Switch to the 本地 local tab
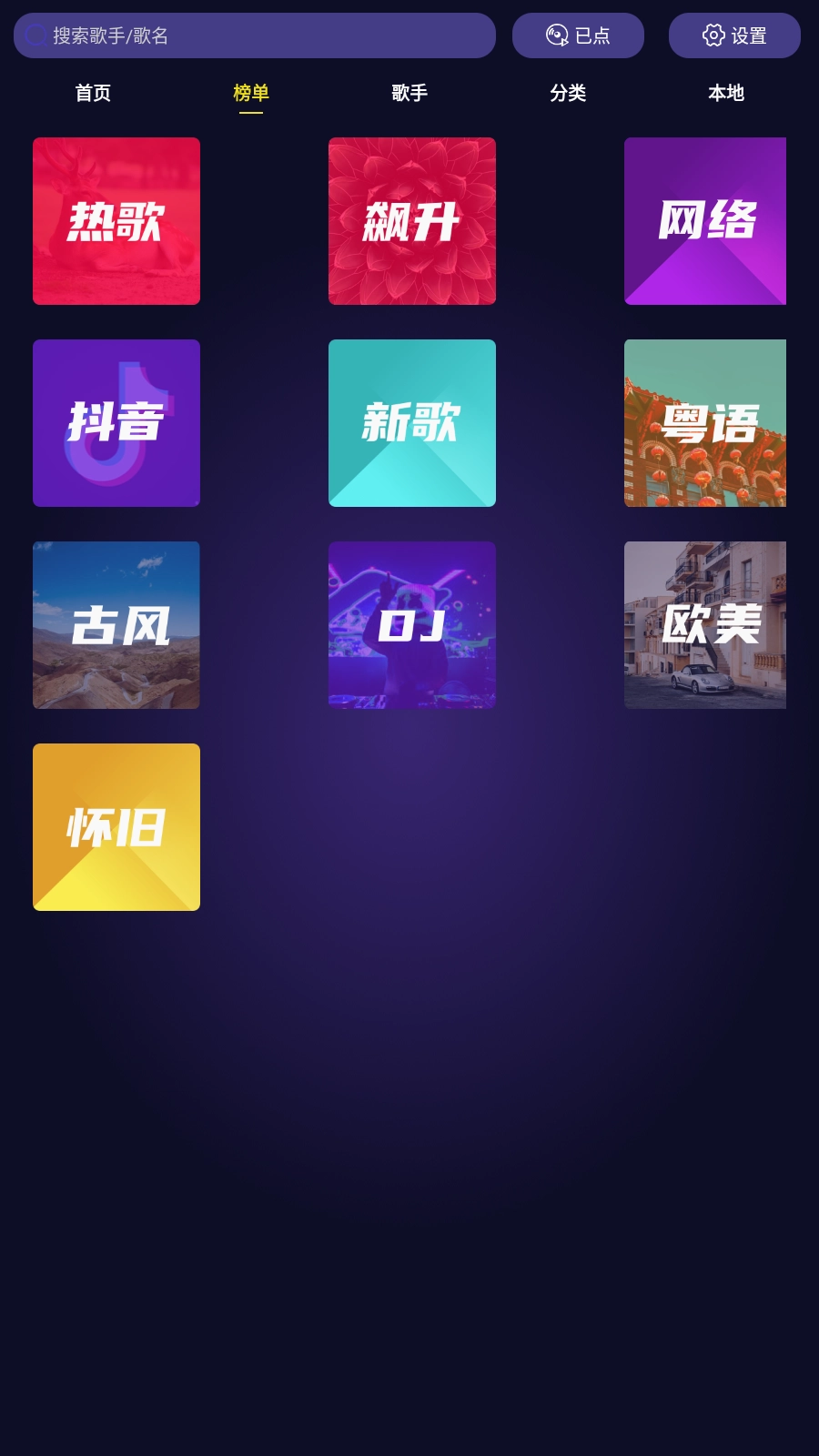 tap(726, 93)
